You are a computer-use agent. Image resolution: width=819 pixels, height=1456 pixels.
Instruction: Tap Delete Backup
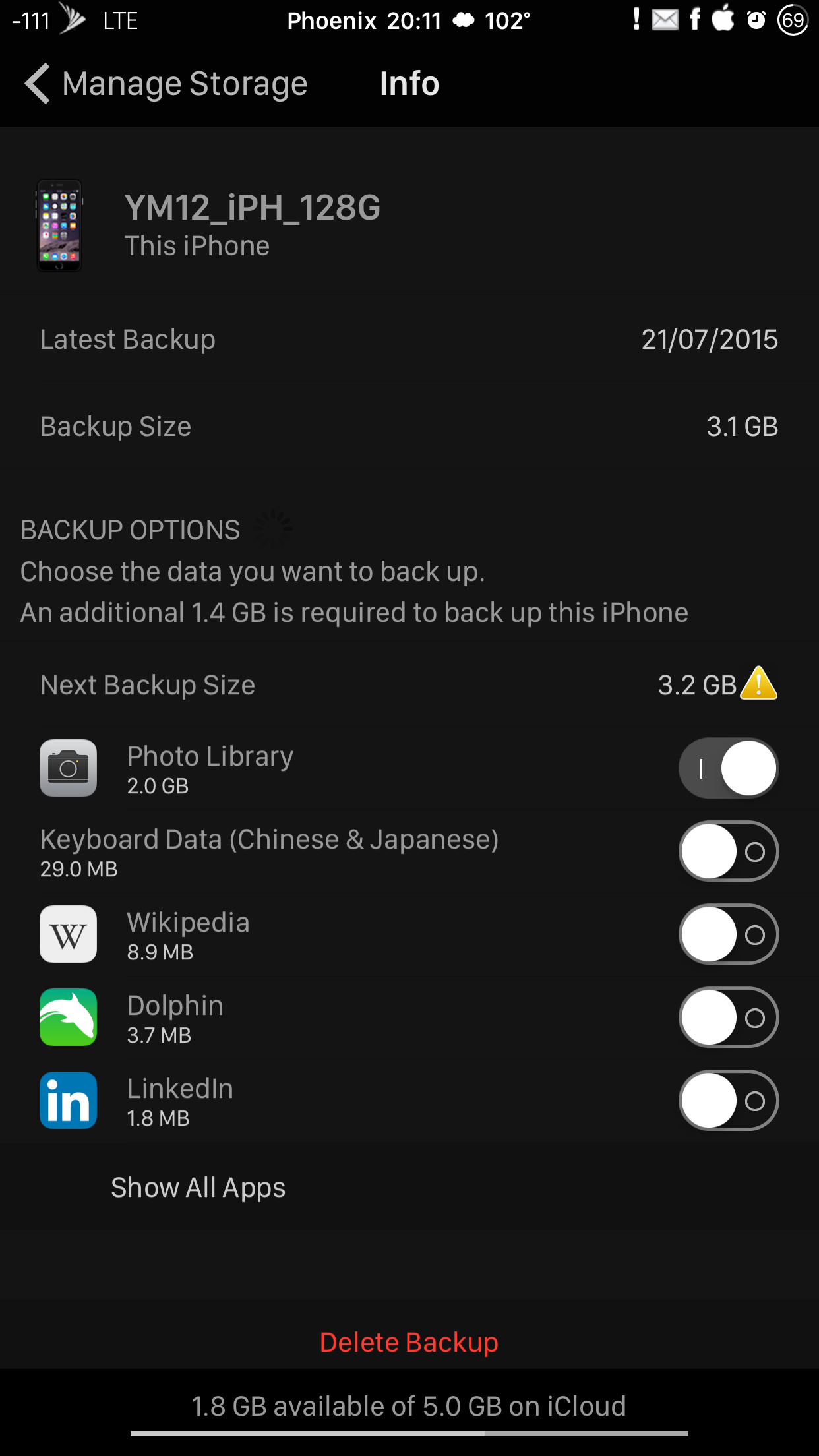coord(409,1343)
